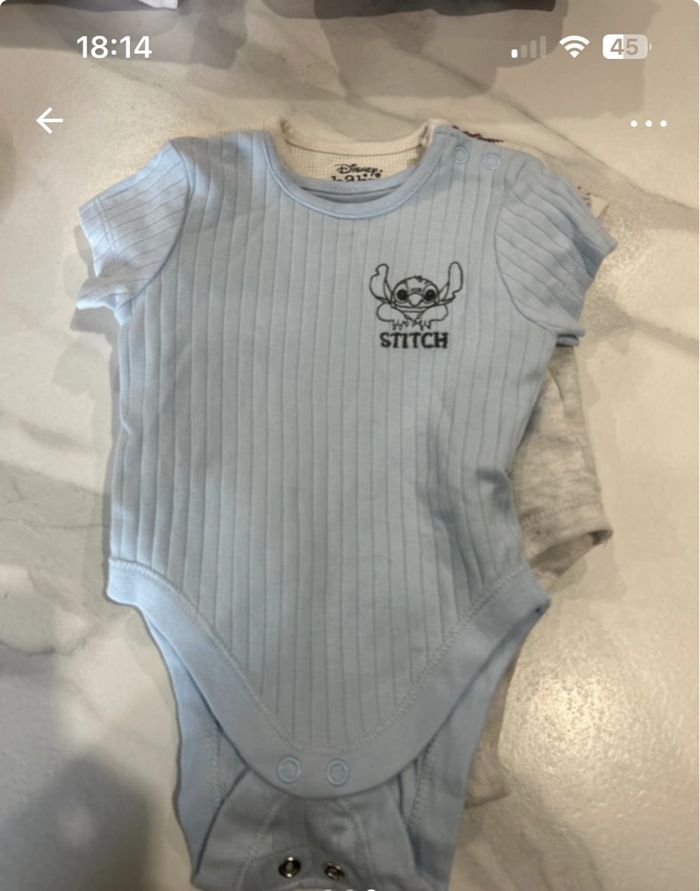700x891 pixels.
Task: Go back using the arrow icon
Action: tap(49, 121)
